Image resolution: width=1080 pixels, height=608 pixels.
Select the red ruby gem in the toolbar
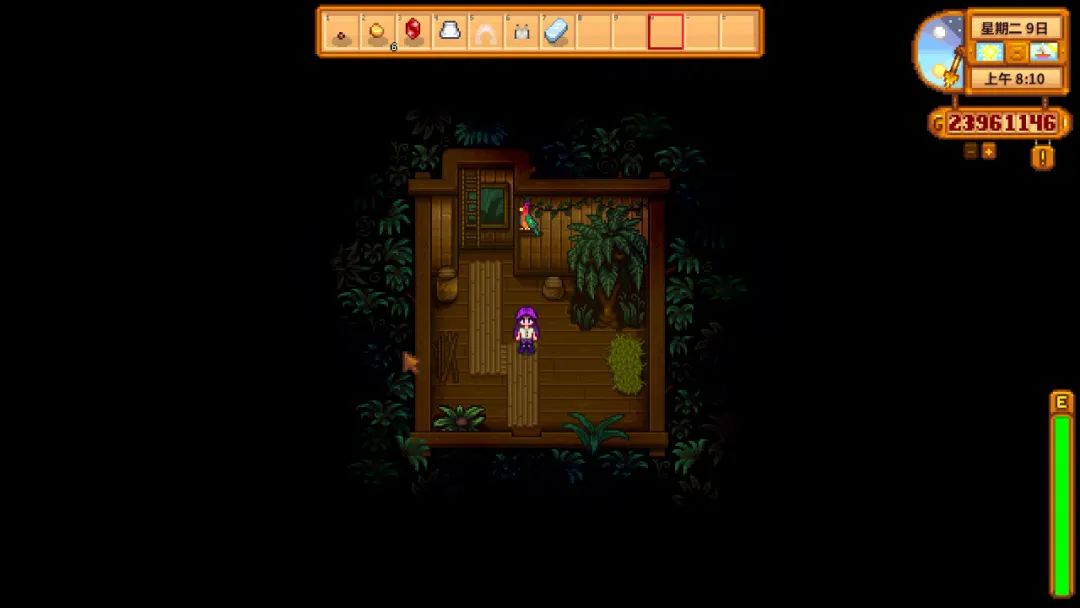(414, 32)
